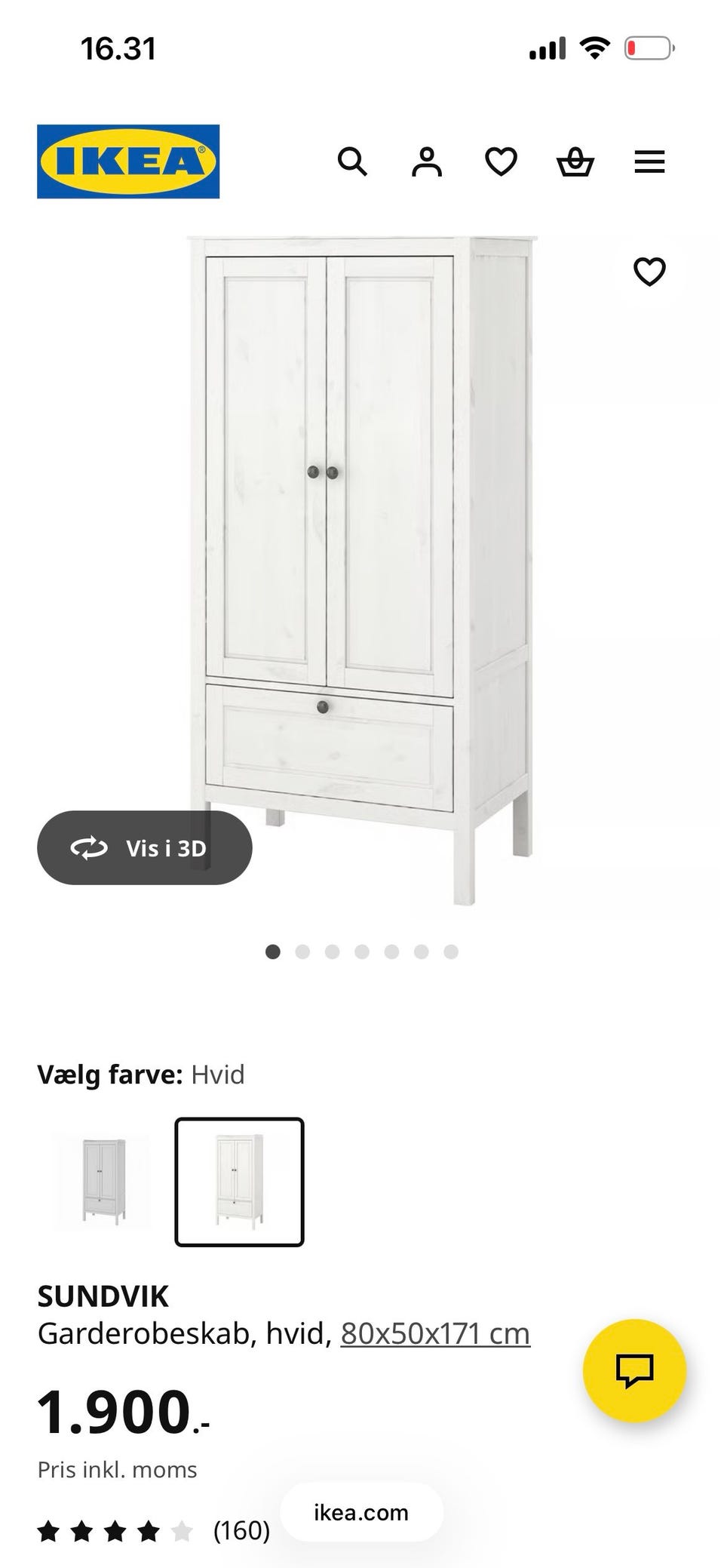Viewport: 724px width, 1568px height.
Task: Open the search function
Action: [354, 161]
